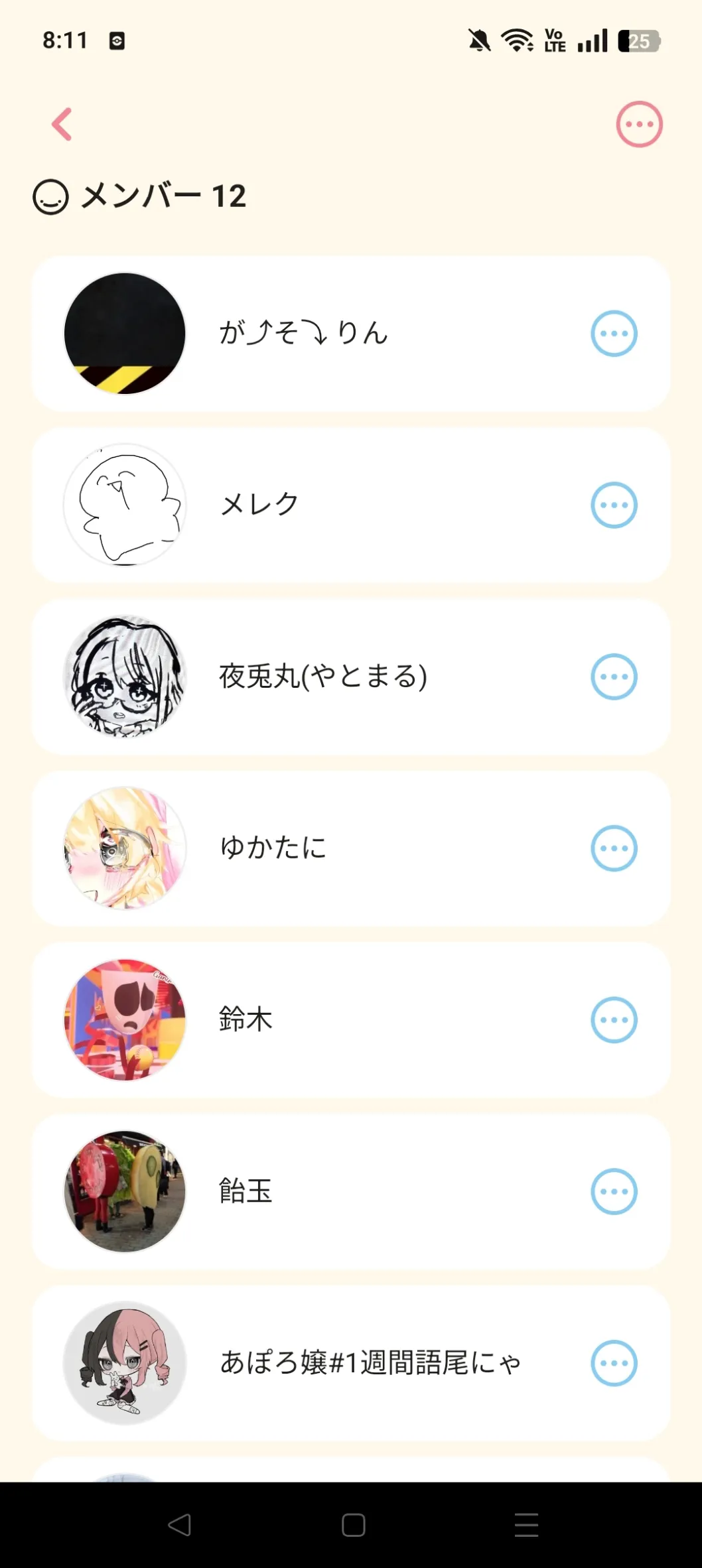This screenshot has height=1568, width=702.
Task: Show the options menu for 鈴木
Action: [614, 1020]
